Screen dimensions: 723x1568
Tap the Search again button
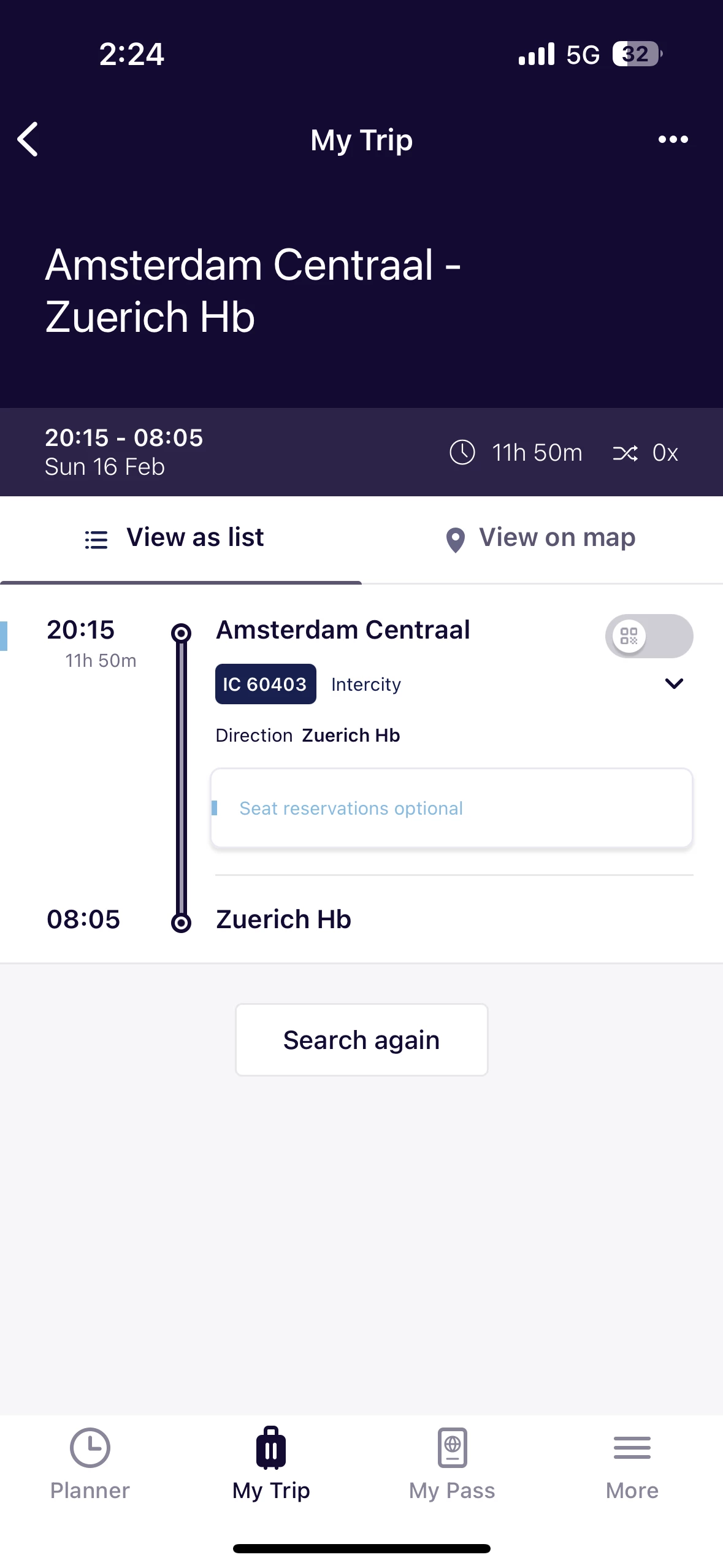[x=361, y=1040]
